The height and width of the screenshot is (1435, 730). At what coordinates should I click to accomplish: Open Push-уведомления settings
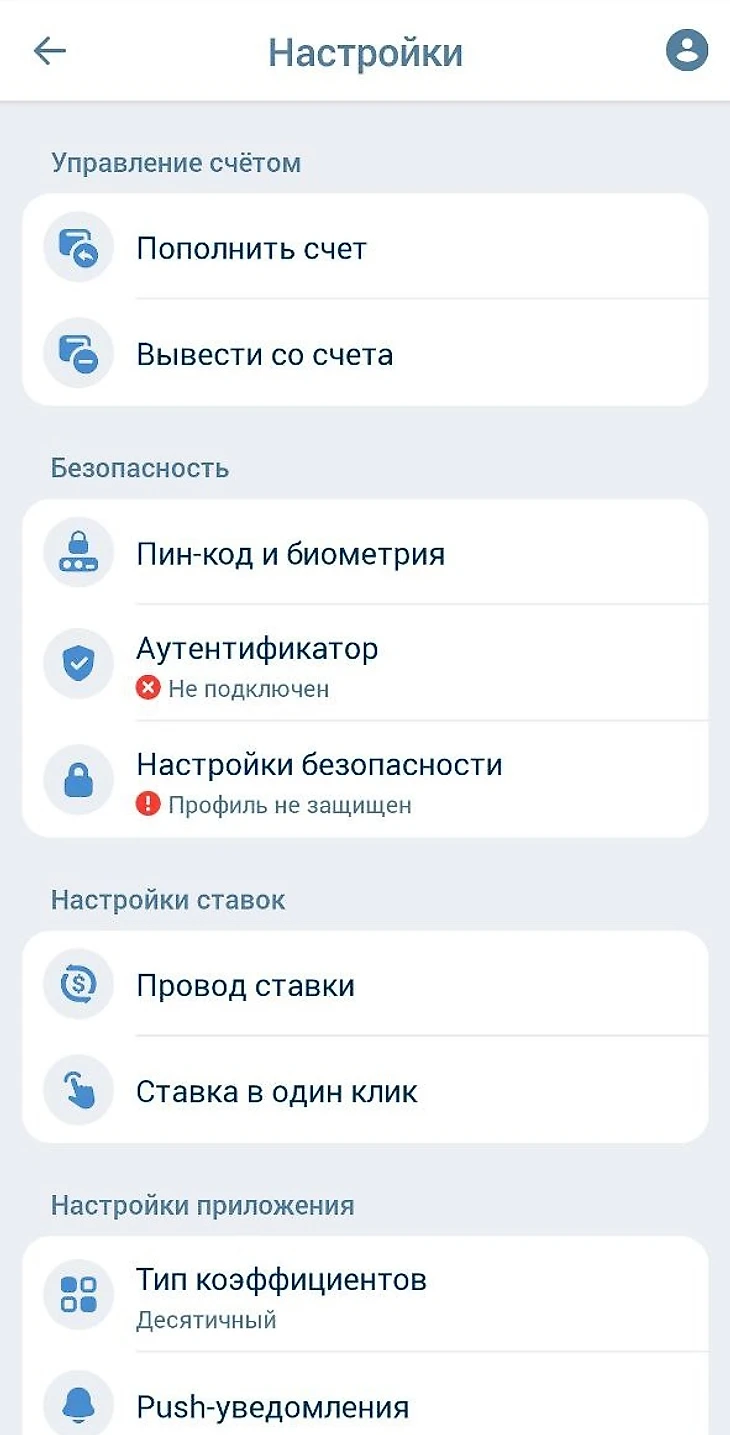pos(365,1406)
